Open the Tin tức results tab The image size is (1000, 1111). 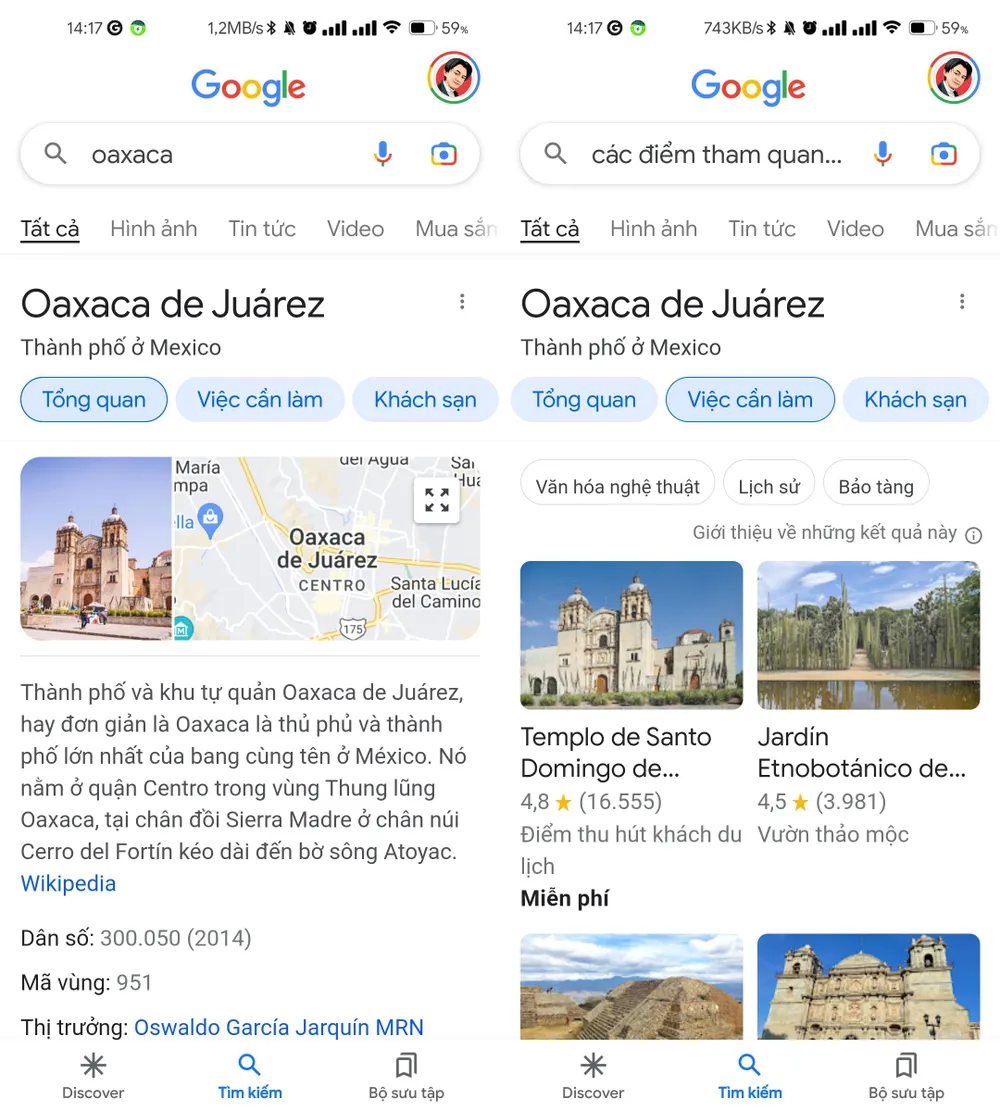(x=262, y=229)
